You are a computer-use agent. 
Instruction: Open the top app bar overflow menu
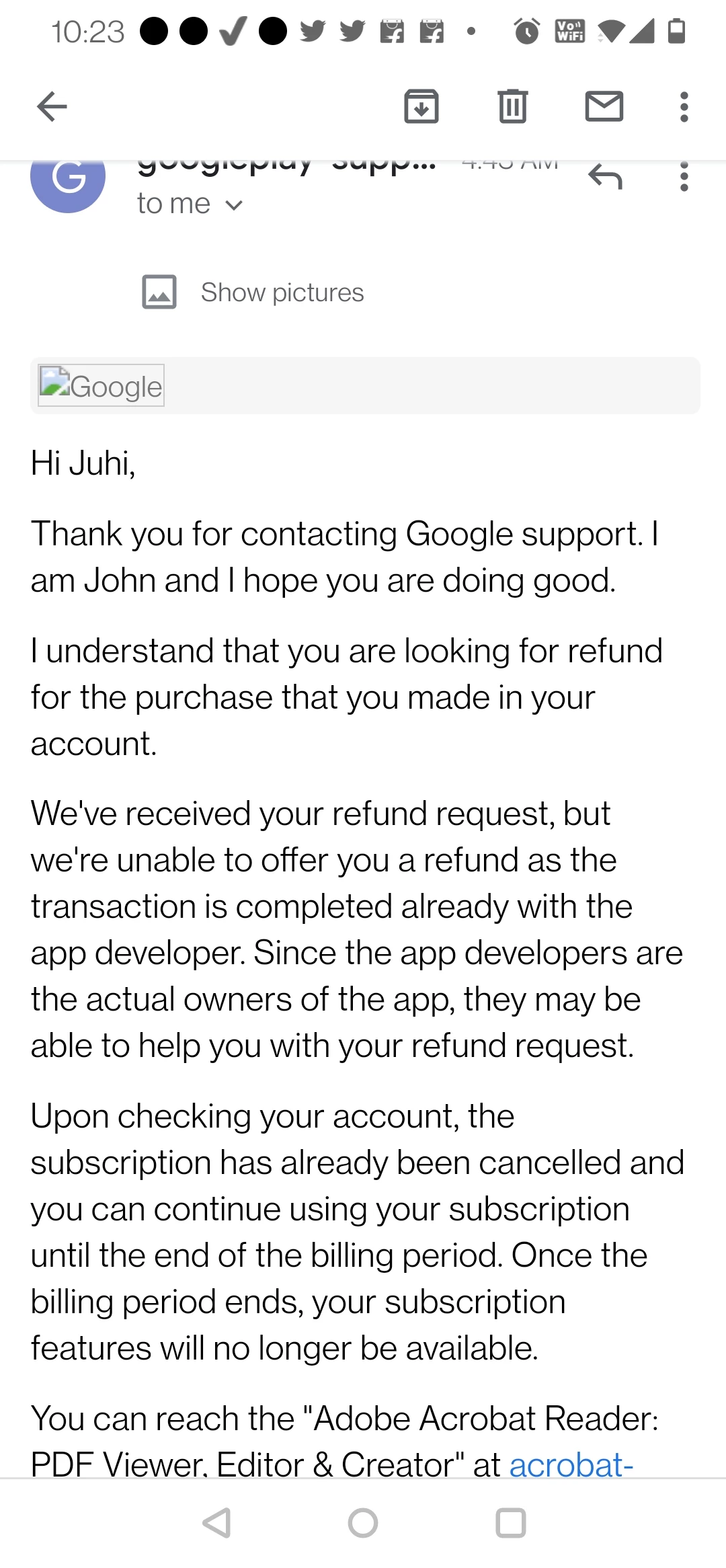click(x=684, y=106)
